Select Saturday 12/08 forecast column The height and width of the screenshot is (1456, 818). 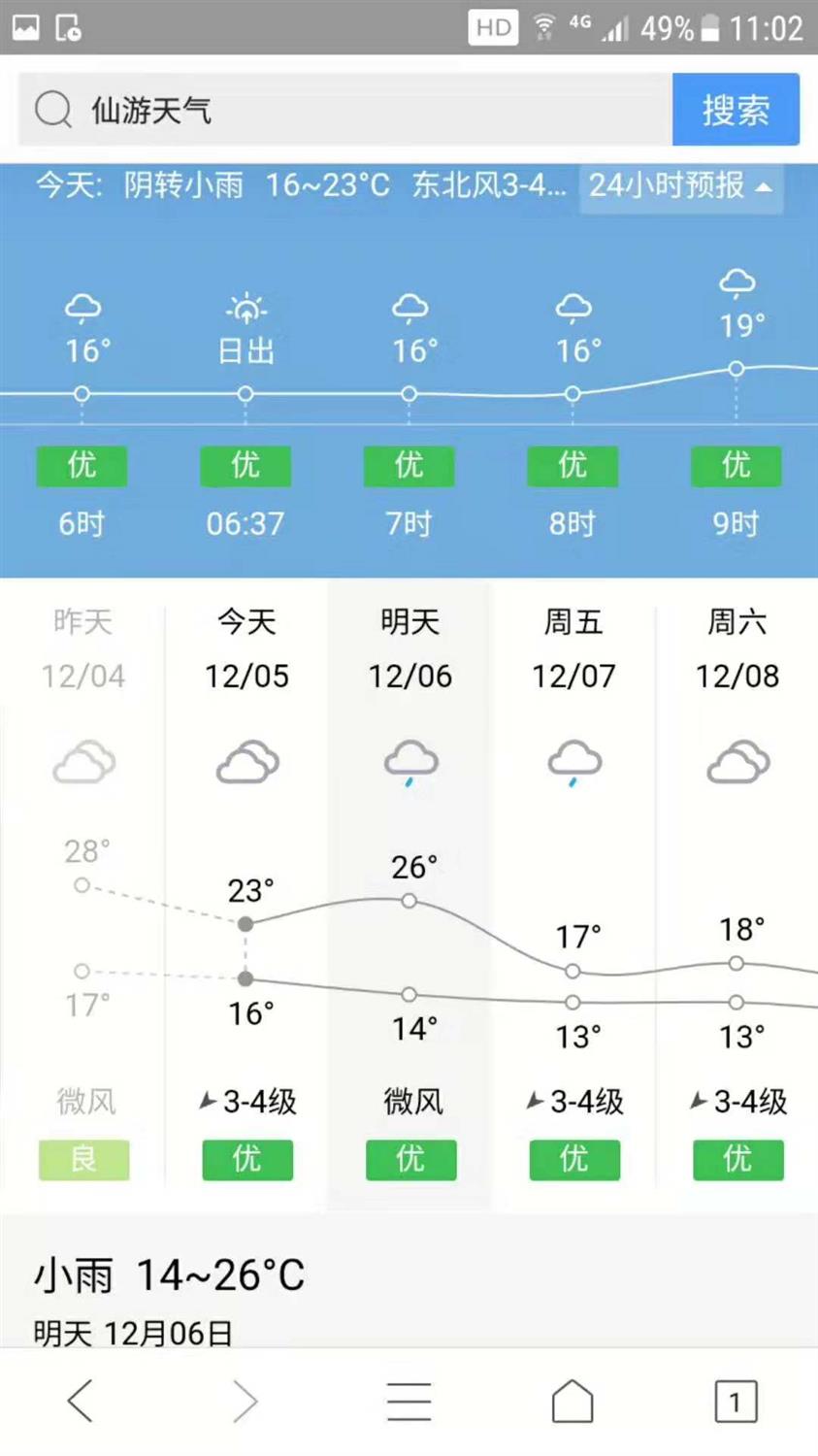click(737, 894)
